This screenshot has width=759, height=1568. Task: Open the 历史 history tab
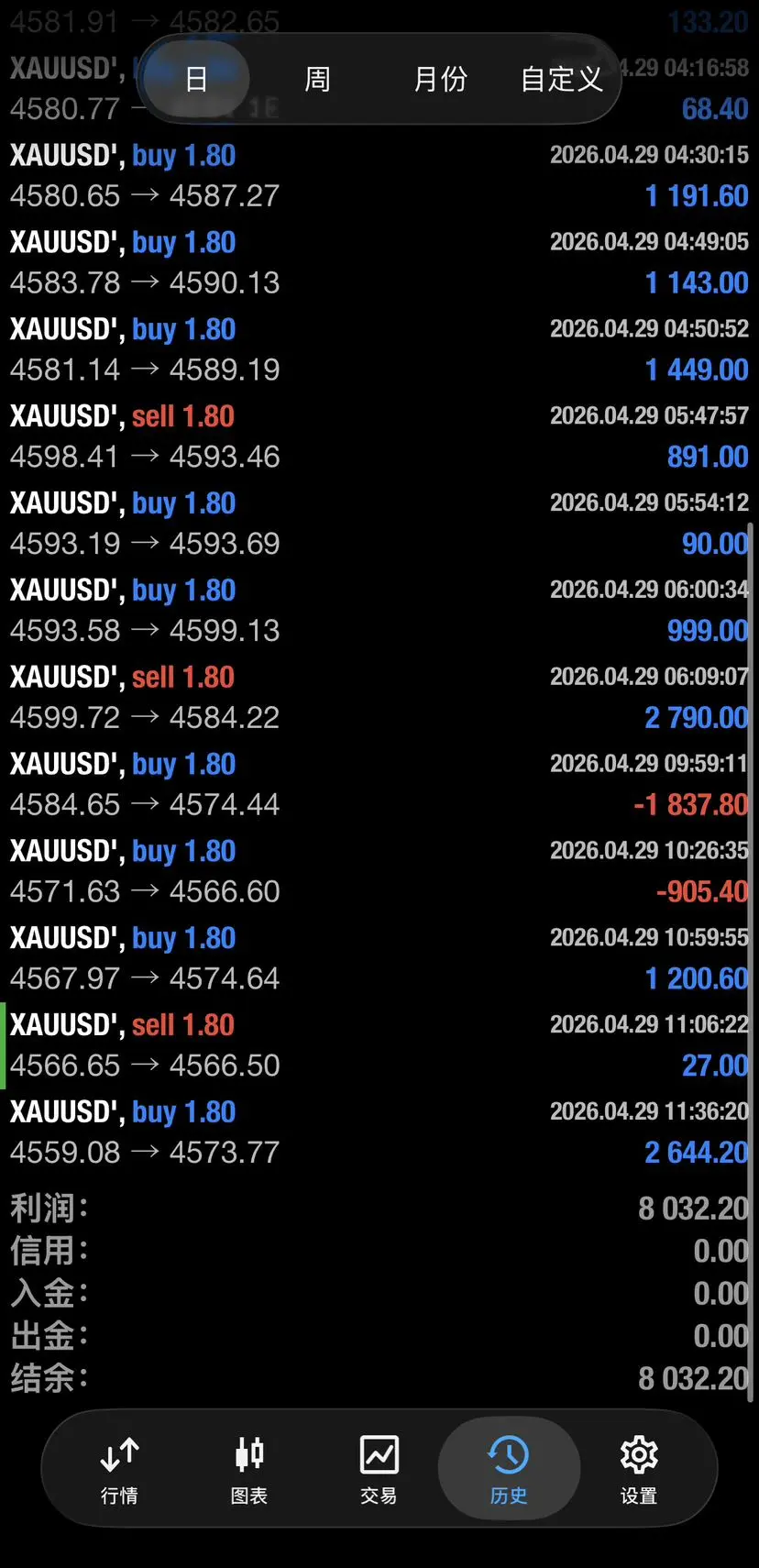pos(508,1469)
